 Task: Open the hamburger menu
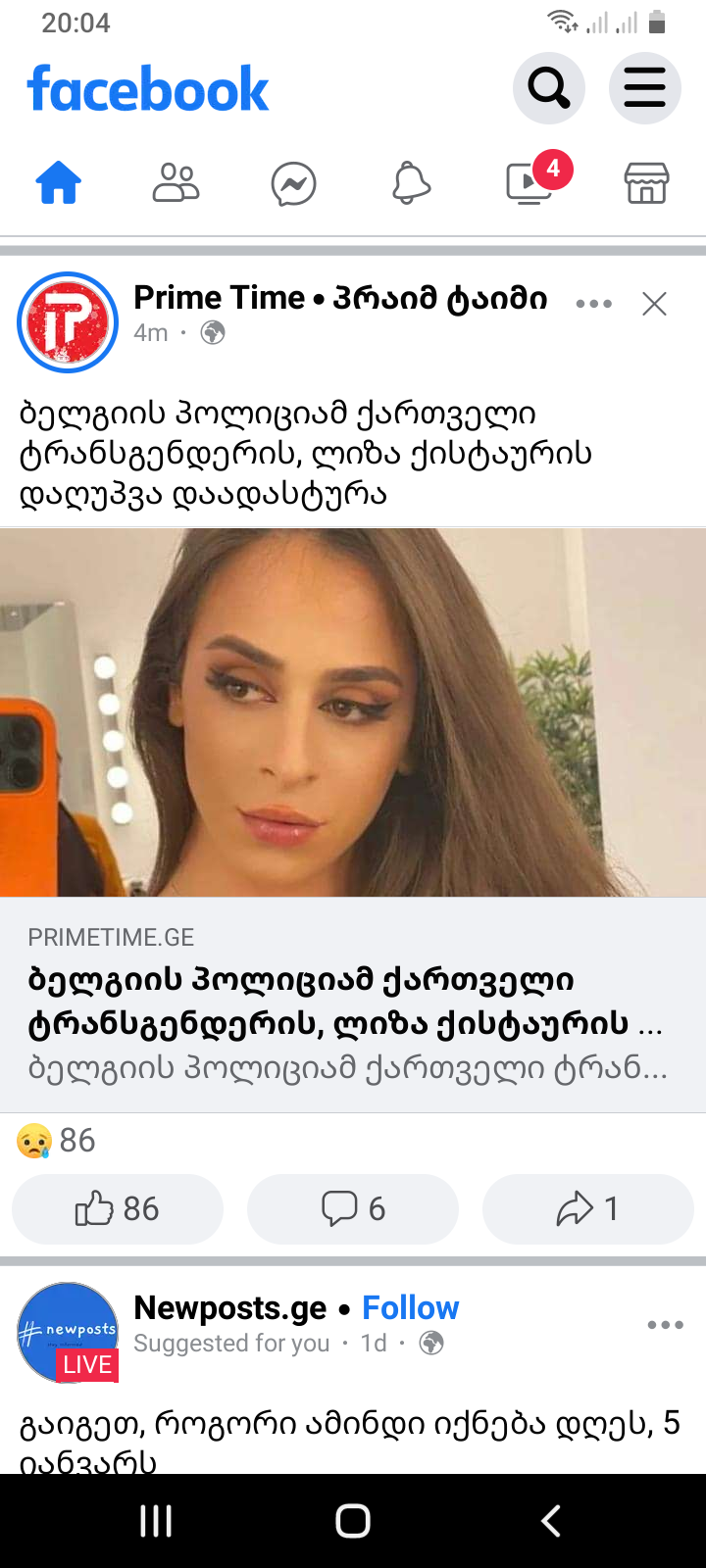[x=644, y=89]
